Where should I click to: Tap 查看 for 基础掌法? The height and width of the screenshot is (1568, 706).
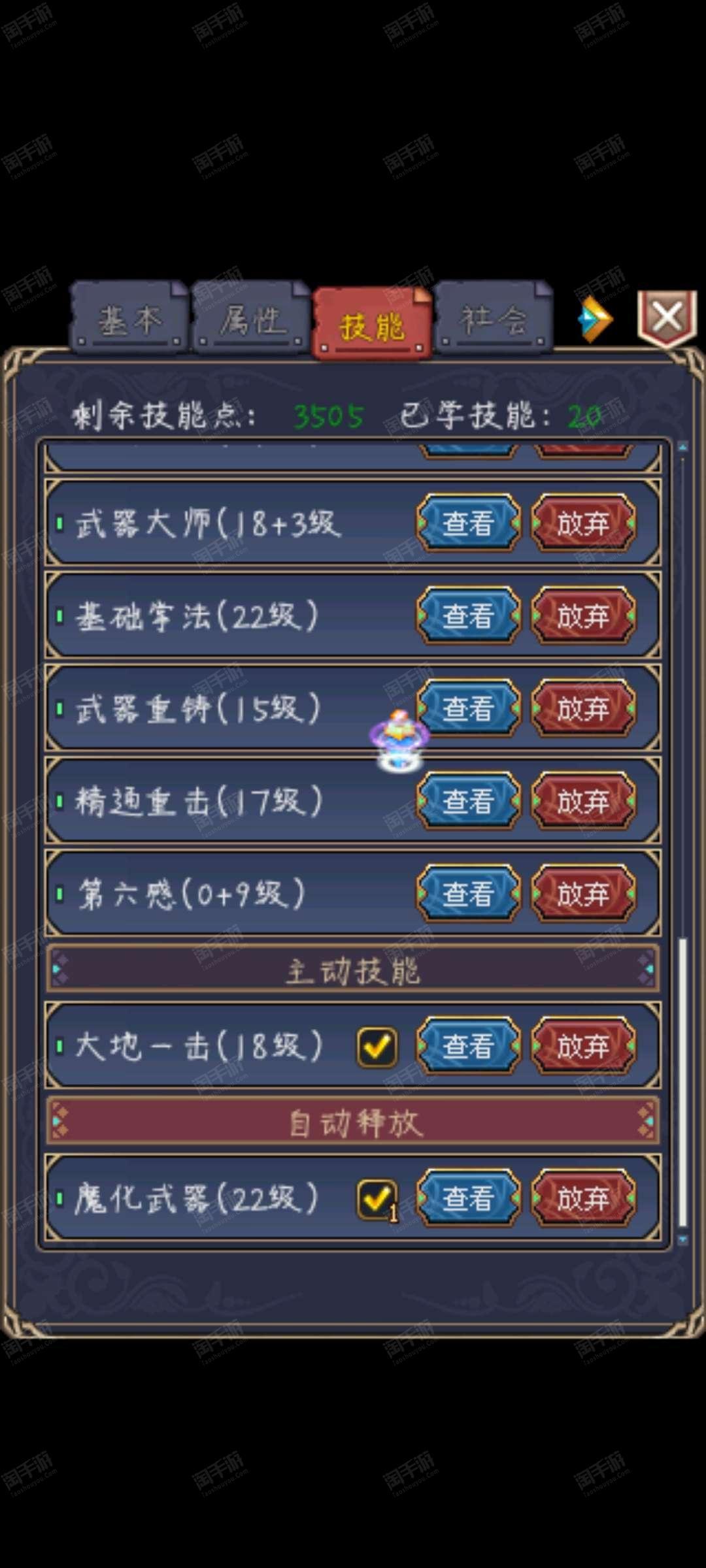click(x=469, y=615)
